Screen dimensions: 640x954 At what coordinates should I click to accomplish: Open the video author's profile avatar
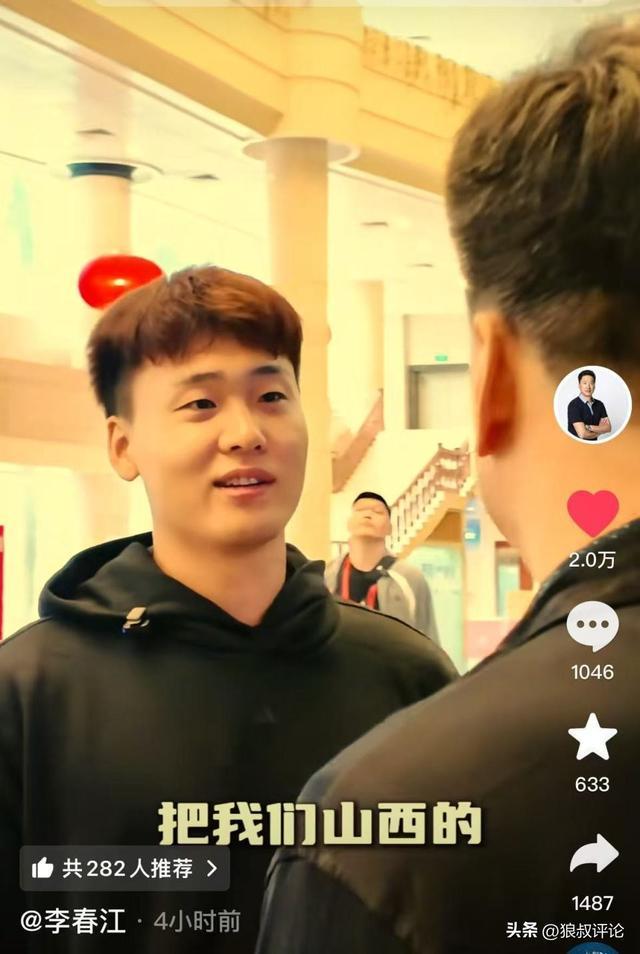tap(592, 404)
